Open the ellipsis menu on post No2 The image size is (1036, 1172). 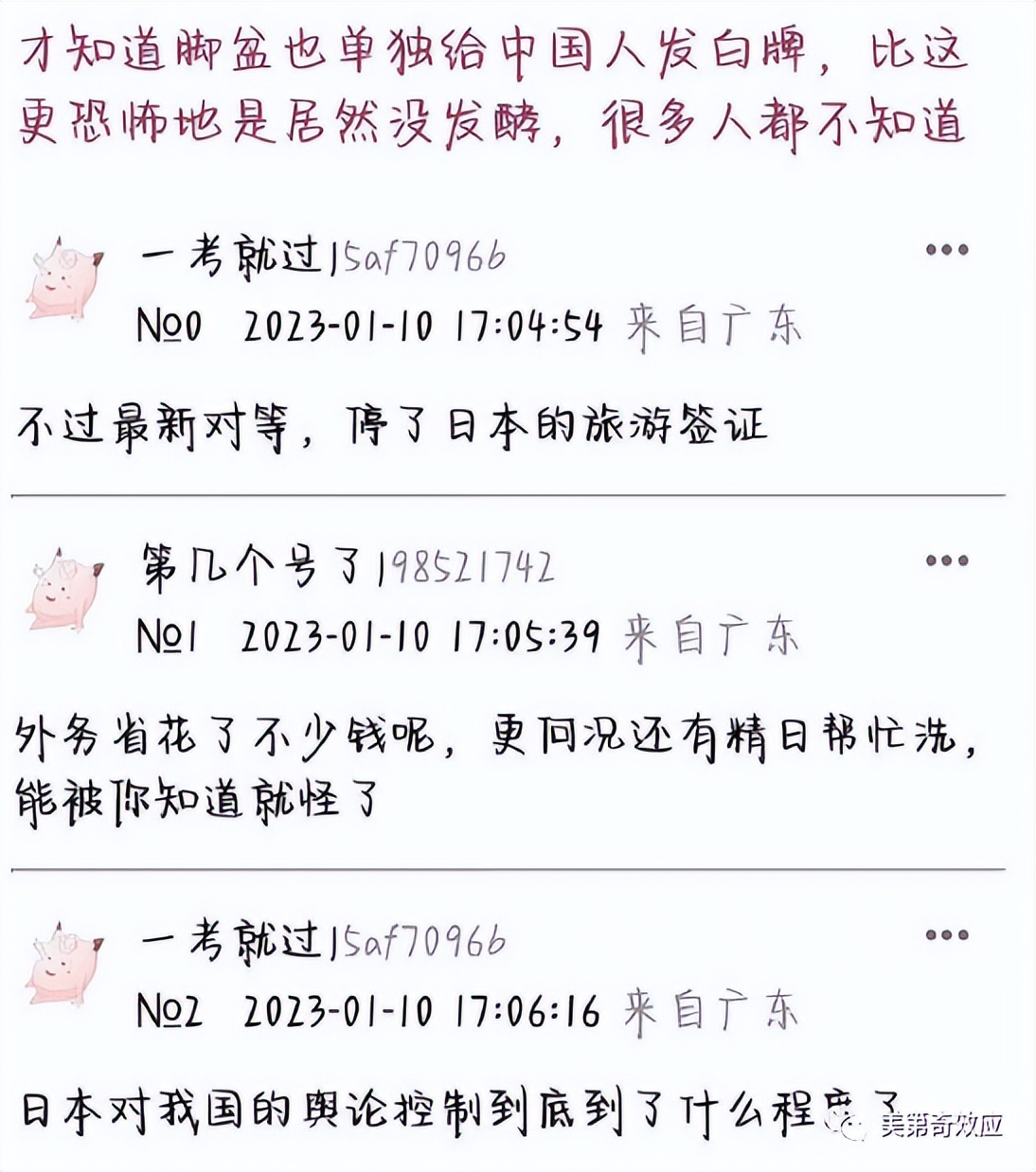[947, 932]
